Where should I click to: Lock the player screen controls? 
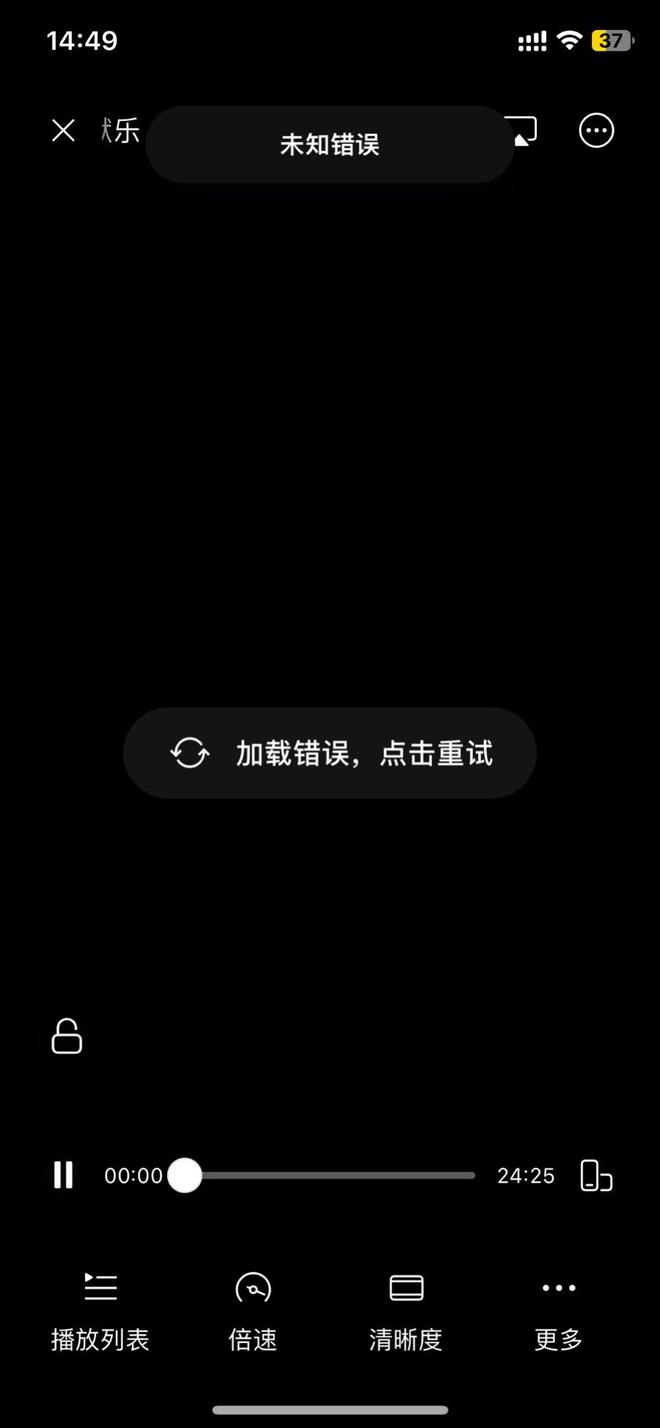coord(67,1036)
